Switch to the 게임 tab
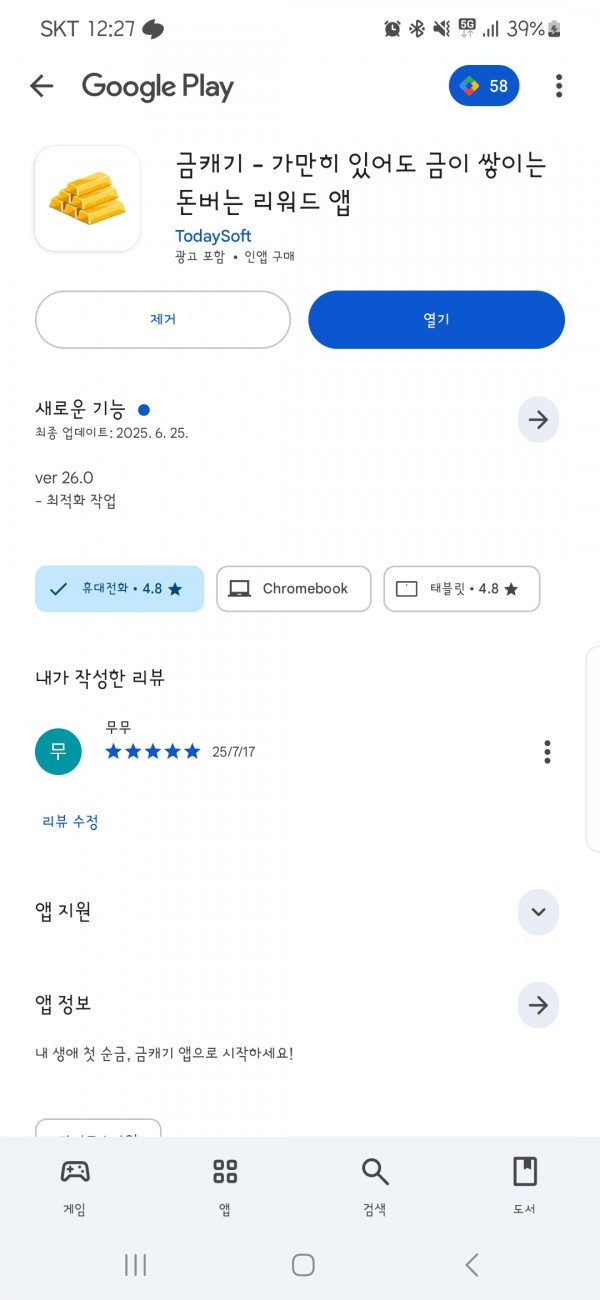600x1300 pixels. [75, 1186]
